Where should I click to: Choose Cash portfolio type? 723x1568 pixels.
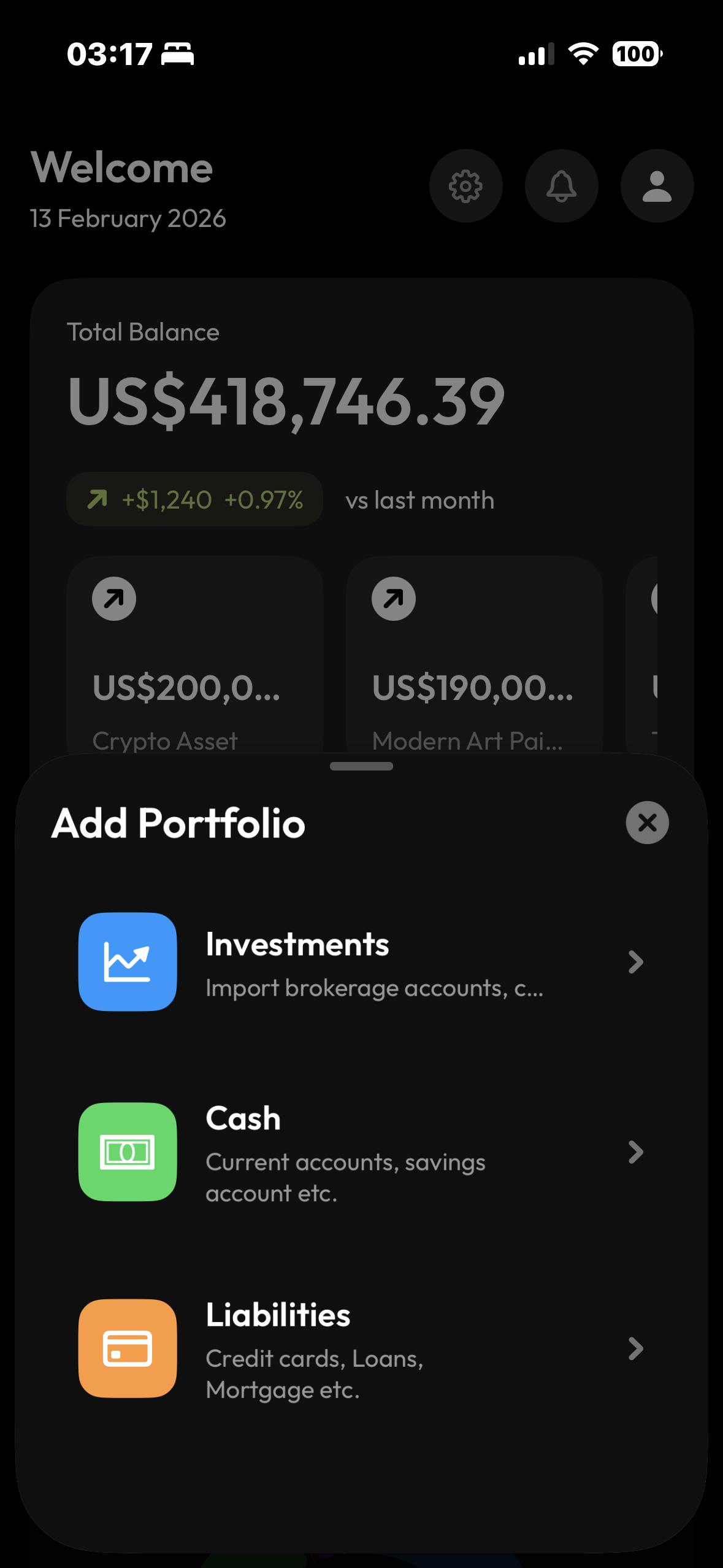[x=361, y=1152]
